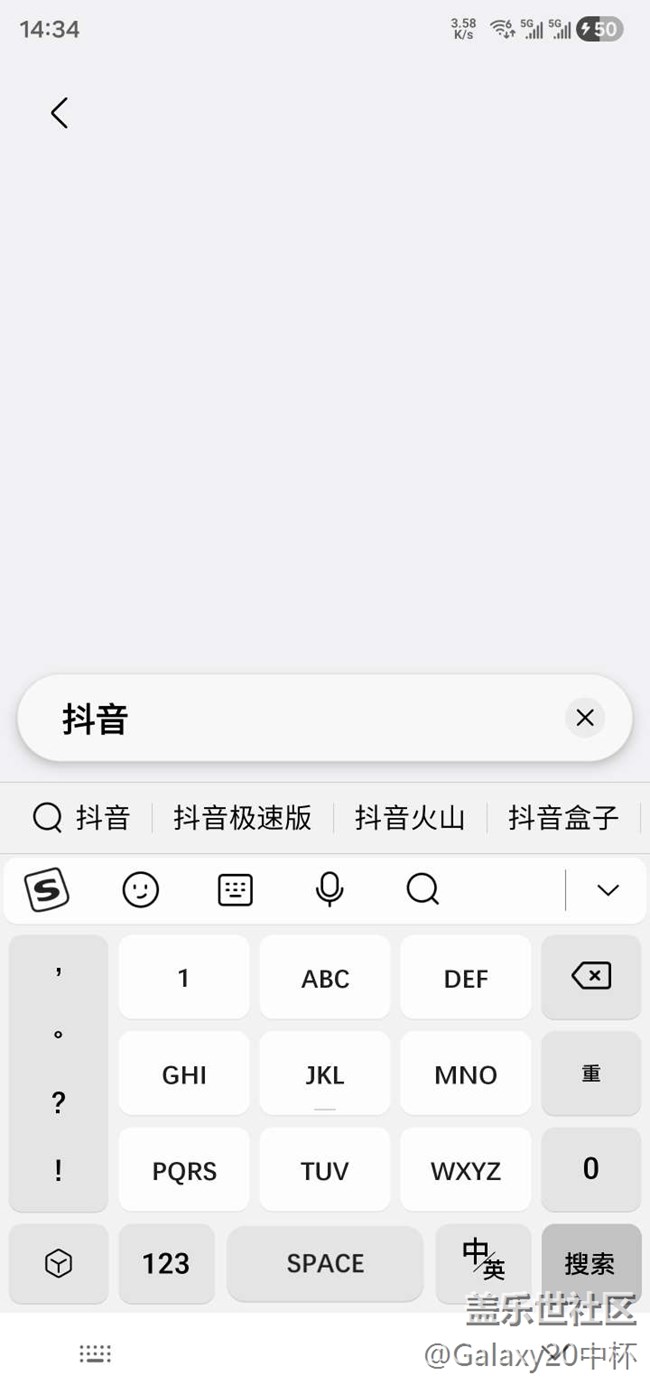Open the Sogou keyboard logo menu

pos(46,889)
